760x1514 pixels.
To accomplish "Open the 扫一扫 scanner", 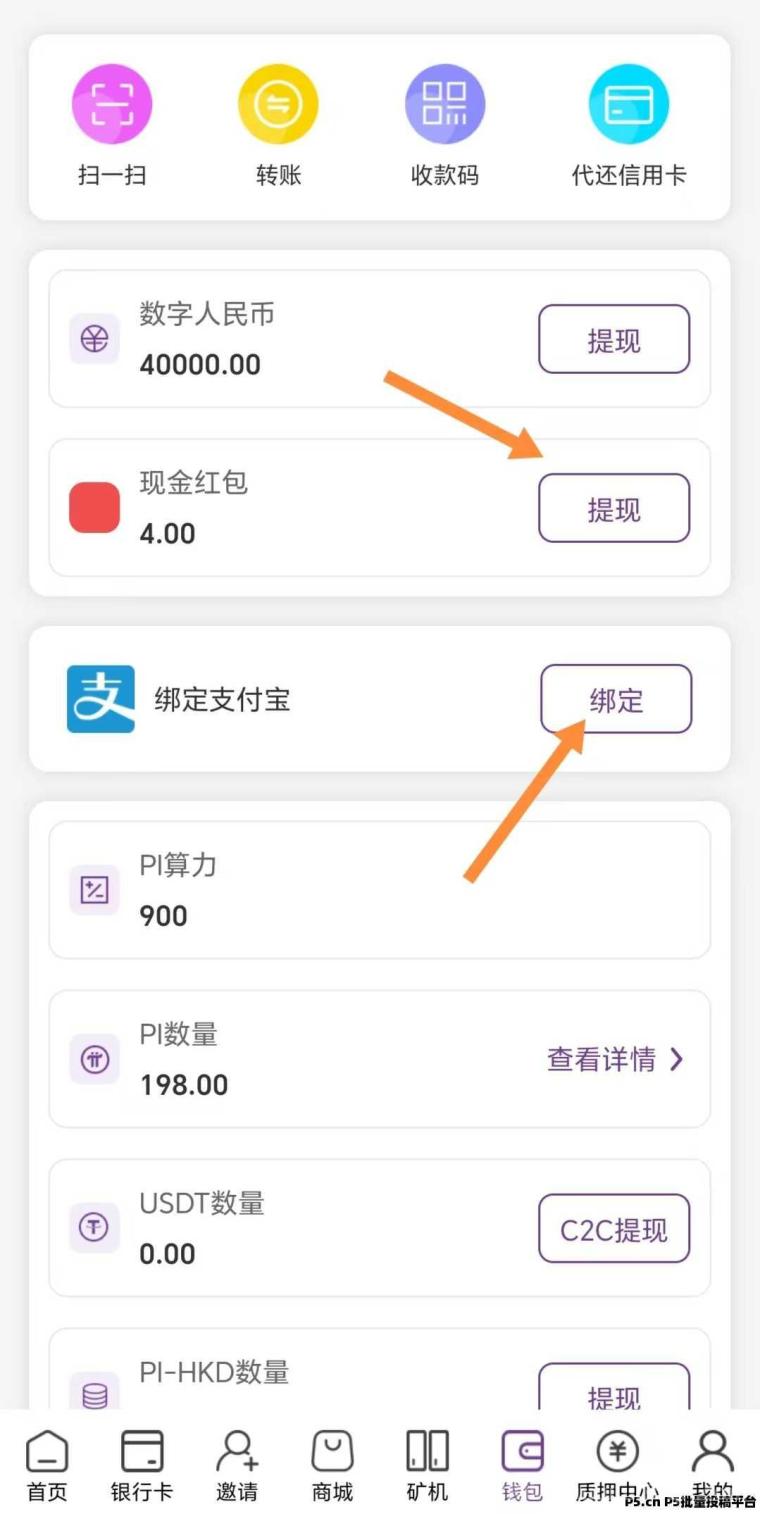I will (112, 125).
